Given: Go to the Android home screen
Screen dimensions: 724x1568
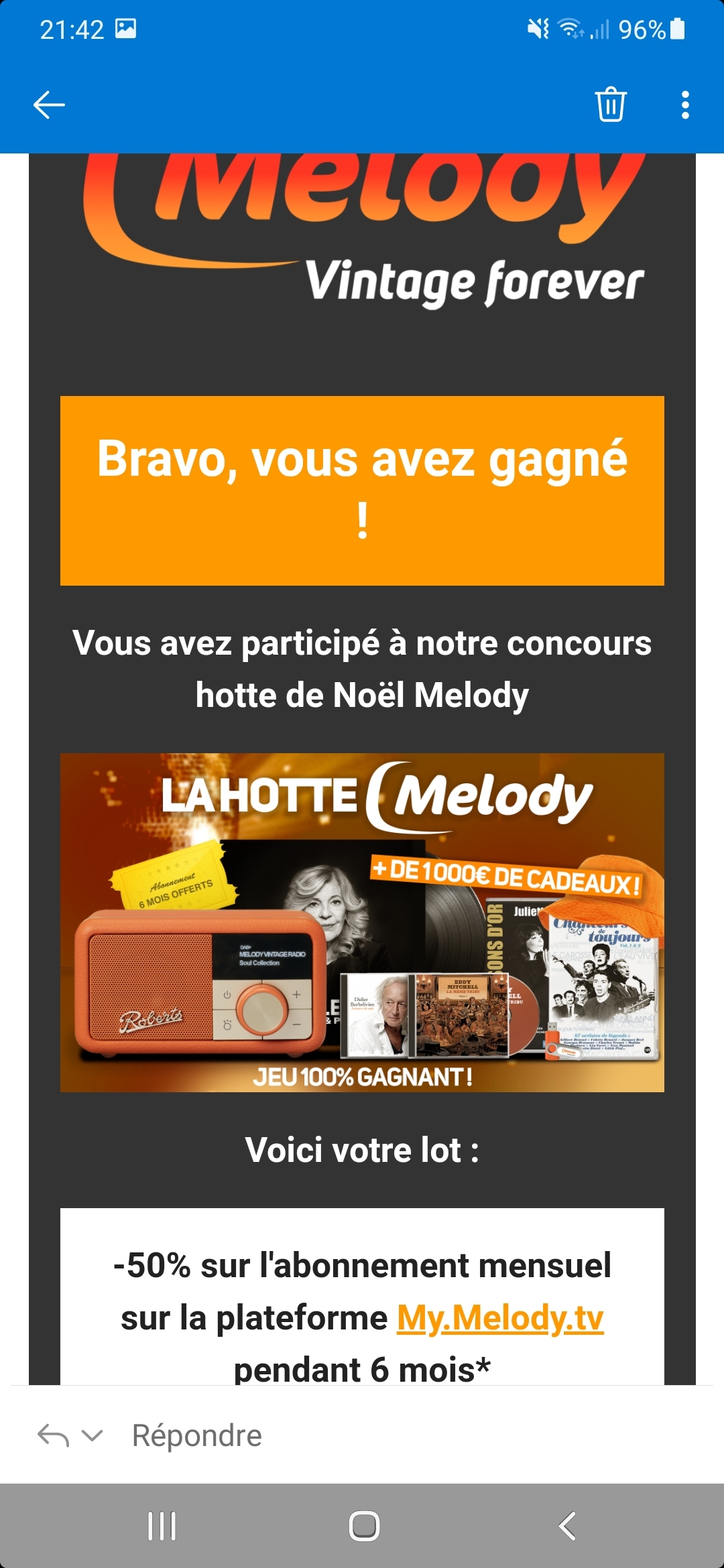Looking at the screenshot, I should [364, 1526].
